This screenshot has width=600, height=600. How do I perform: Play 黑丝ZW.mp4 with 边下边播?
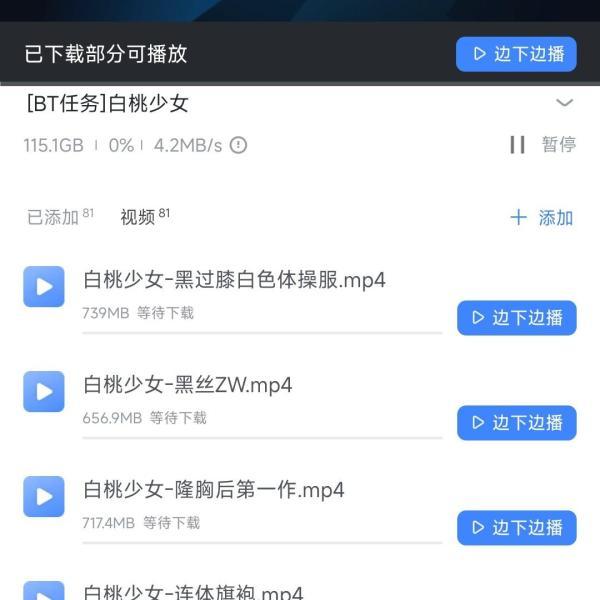coord(516,423)
